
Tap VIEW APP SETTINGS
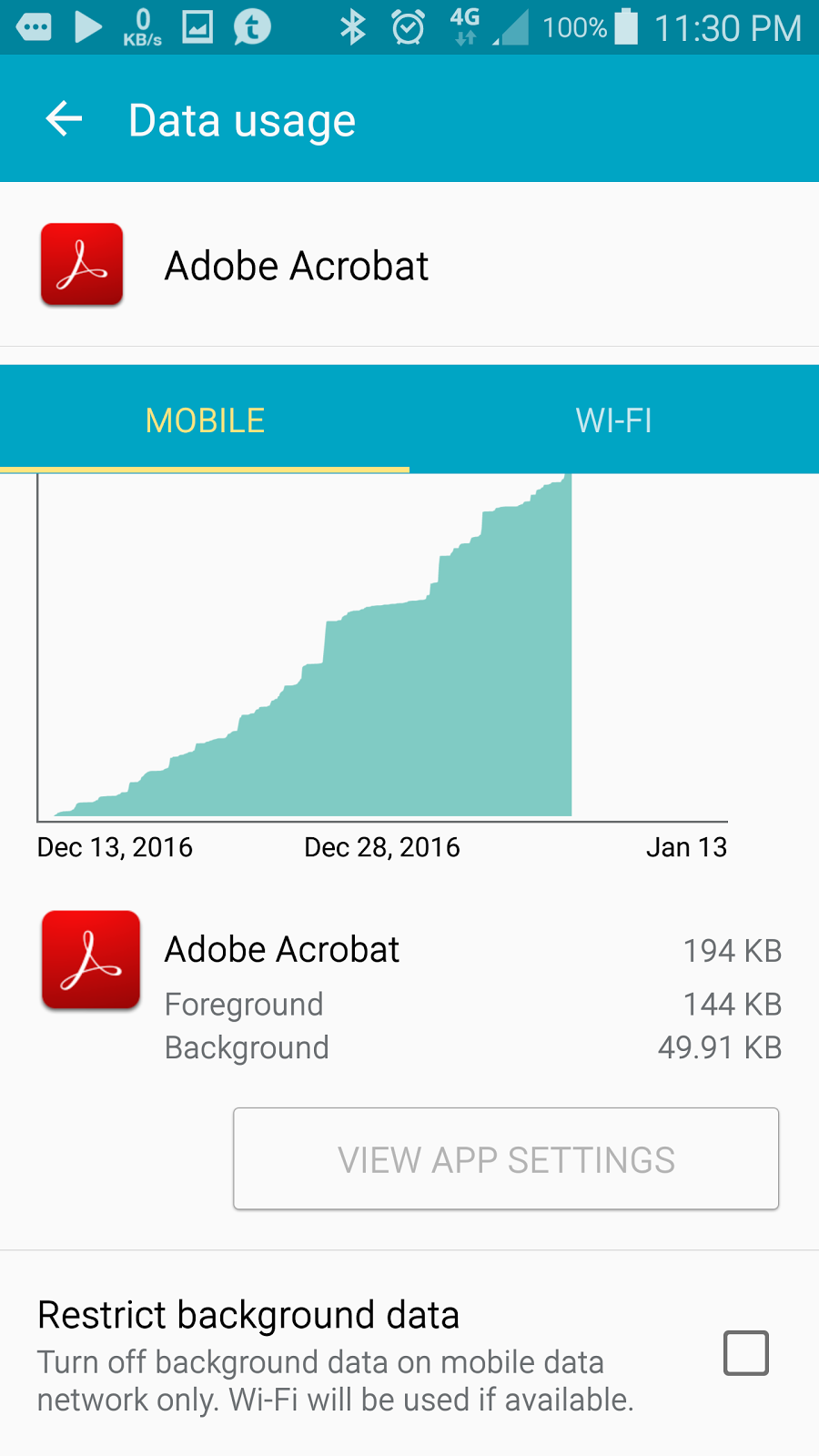pos(506,1158)
